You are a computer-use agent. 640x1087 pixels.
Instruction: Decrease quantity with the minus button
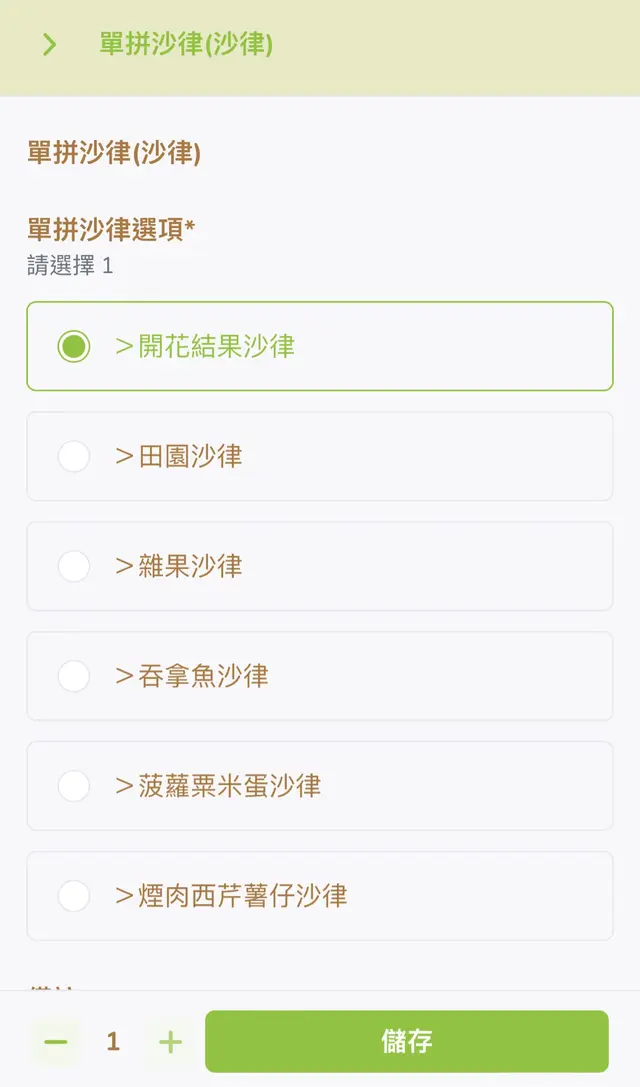pos(56,1042)
